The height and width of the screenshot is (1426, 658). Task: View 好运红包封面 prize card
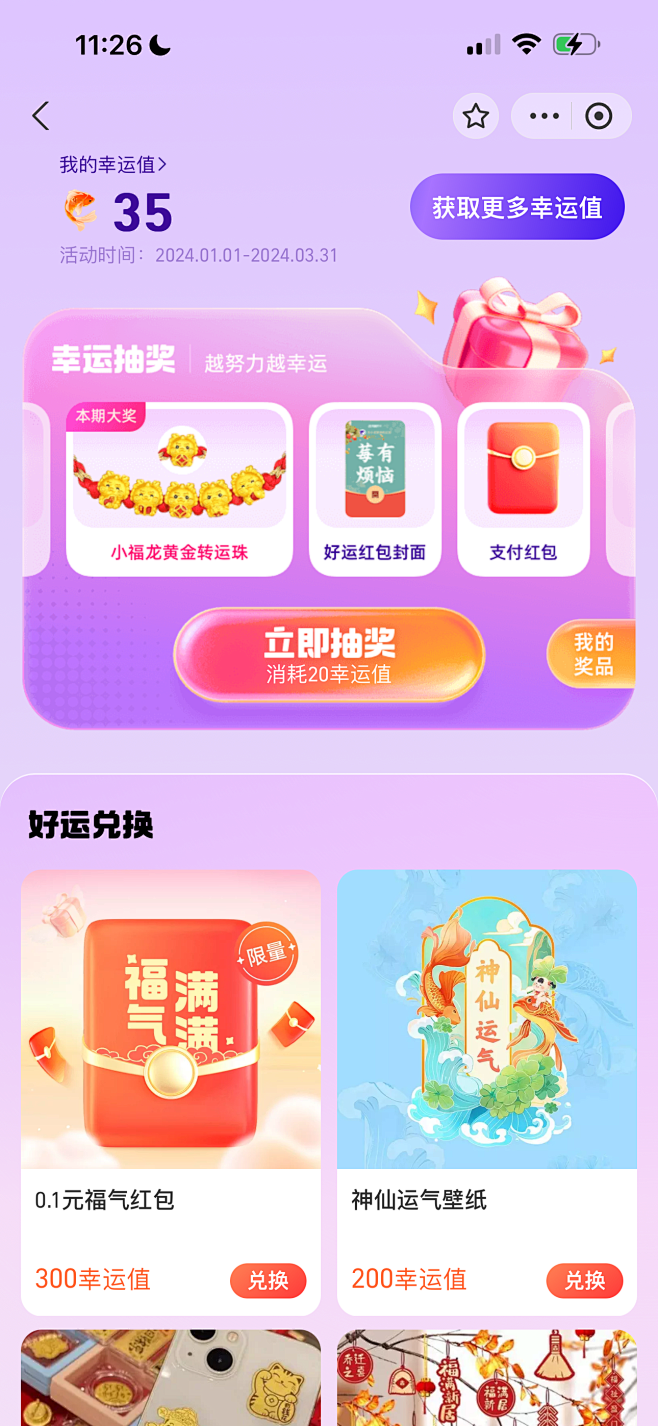point(375,489)
